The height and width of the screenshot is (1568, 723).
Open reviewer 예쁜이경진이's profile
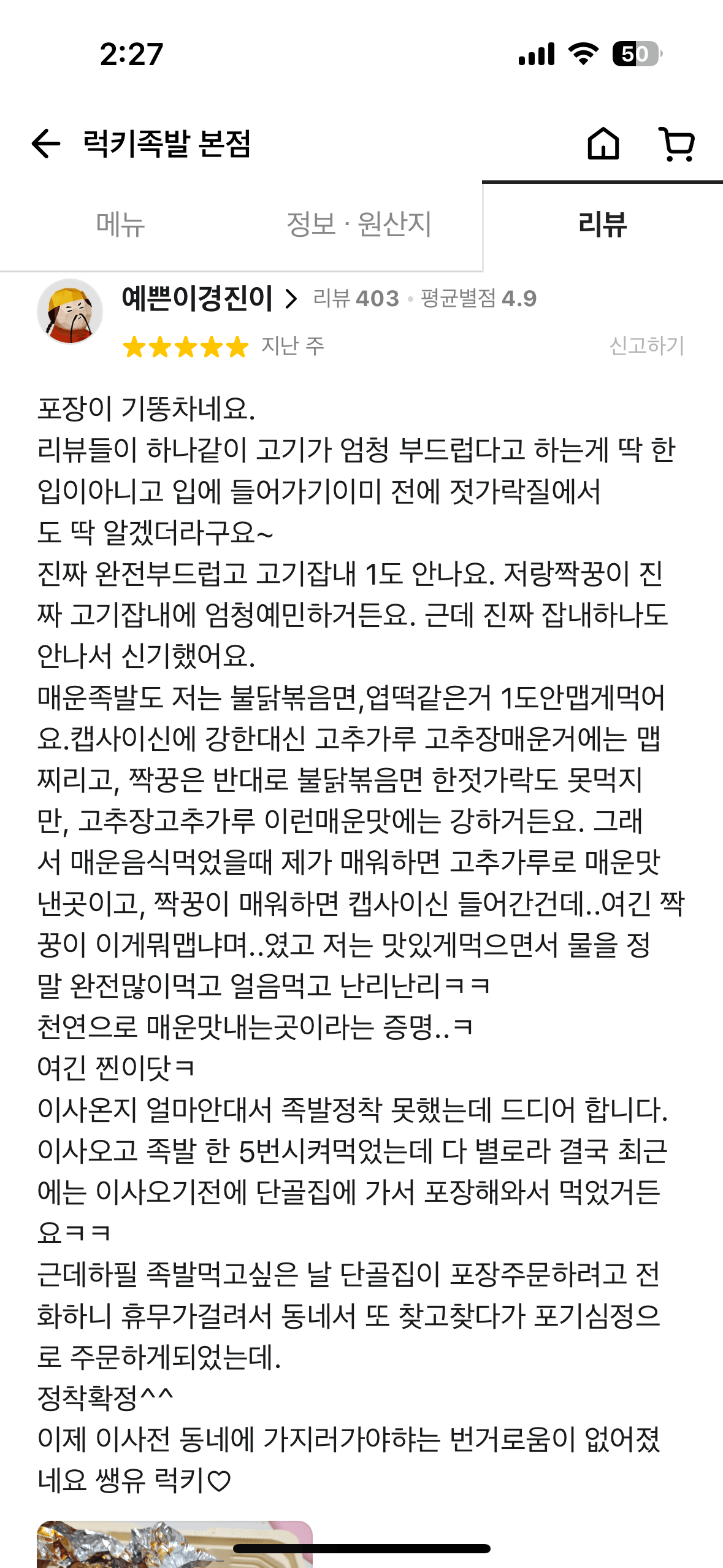[x=208, y=299]
